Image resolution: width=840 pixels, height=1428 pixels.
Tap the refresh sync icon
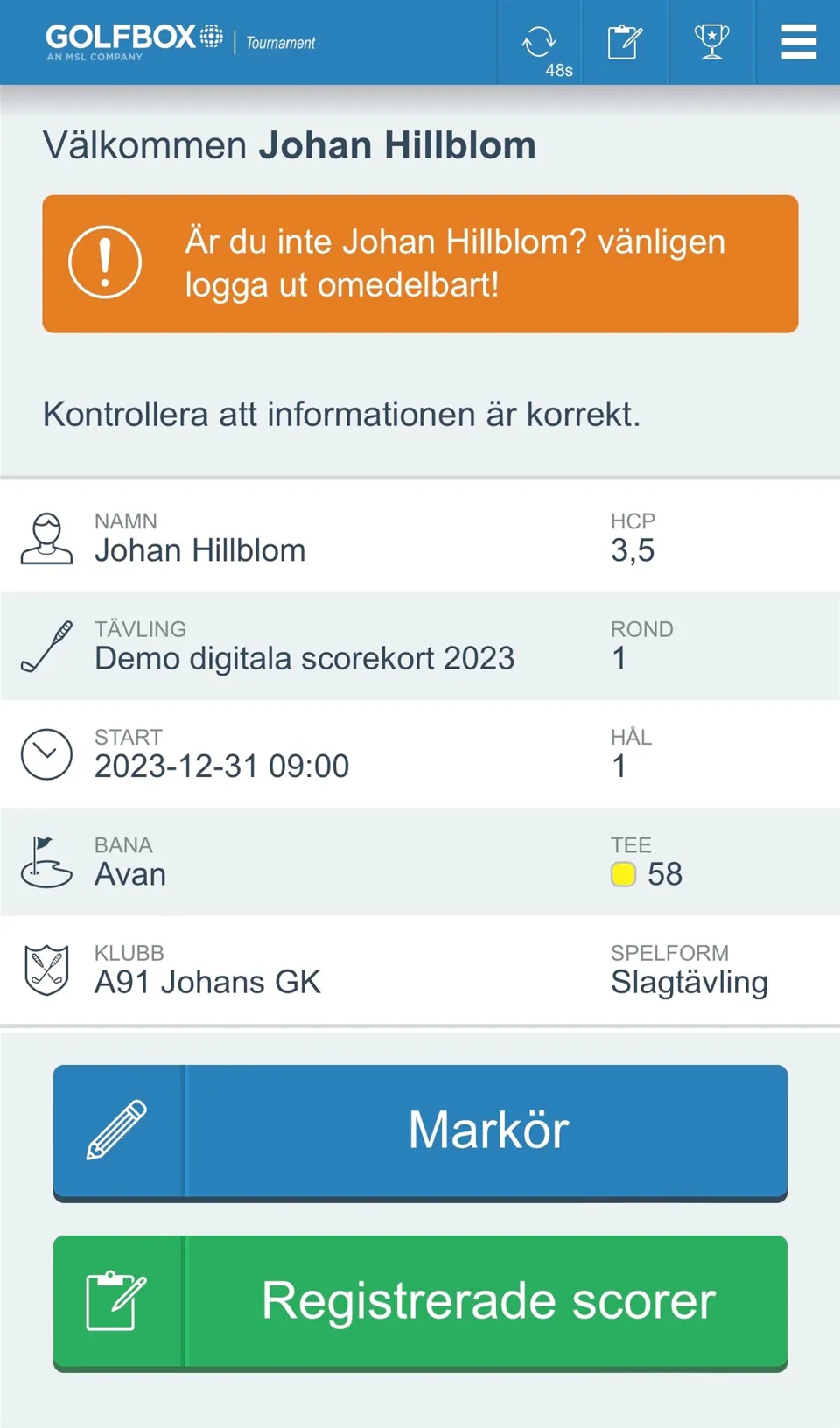[x=539, y=42]
